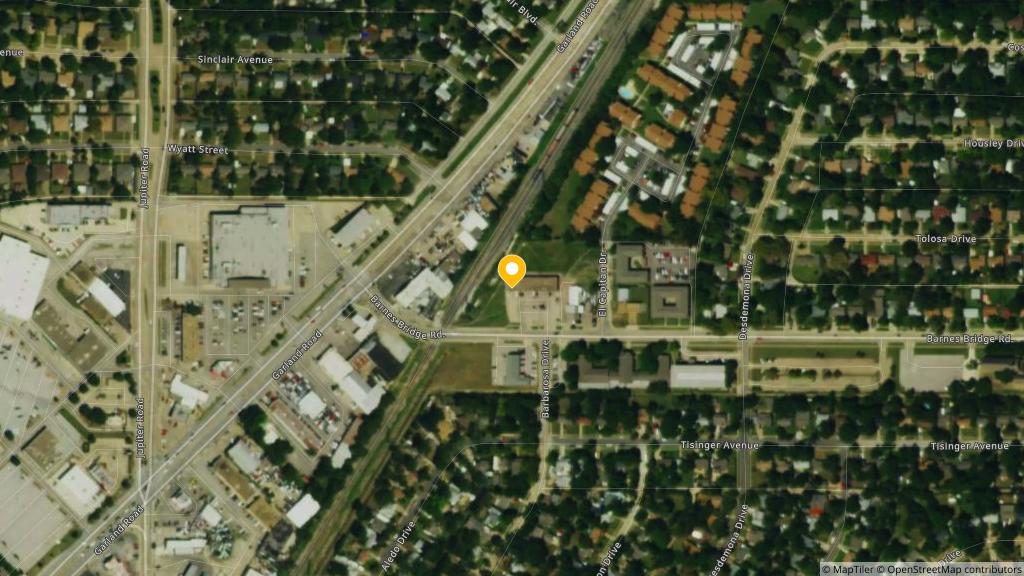Tap the orange location pin marker
This screenshot has width=1024, height=576.
coord(512,270)
